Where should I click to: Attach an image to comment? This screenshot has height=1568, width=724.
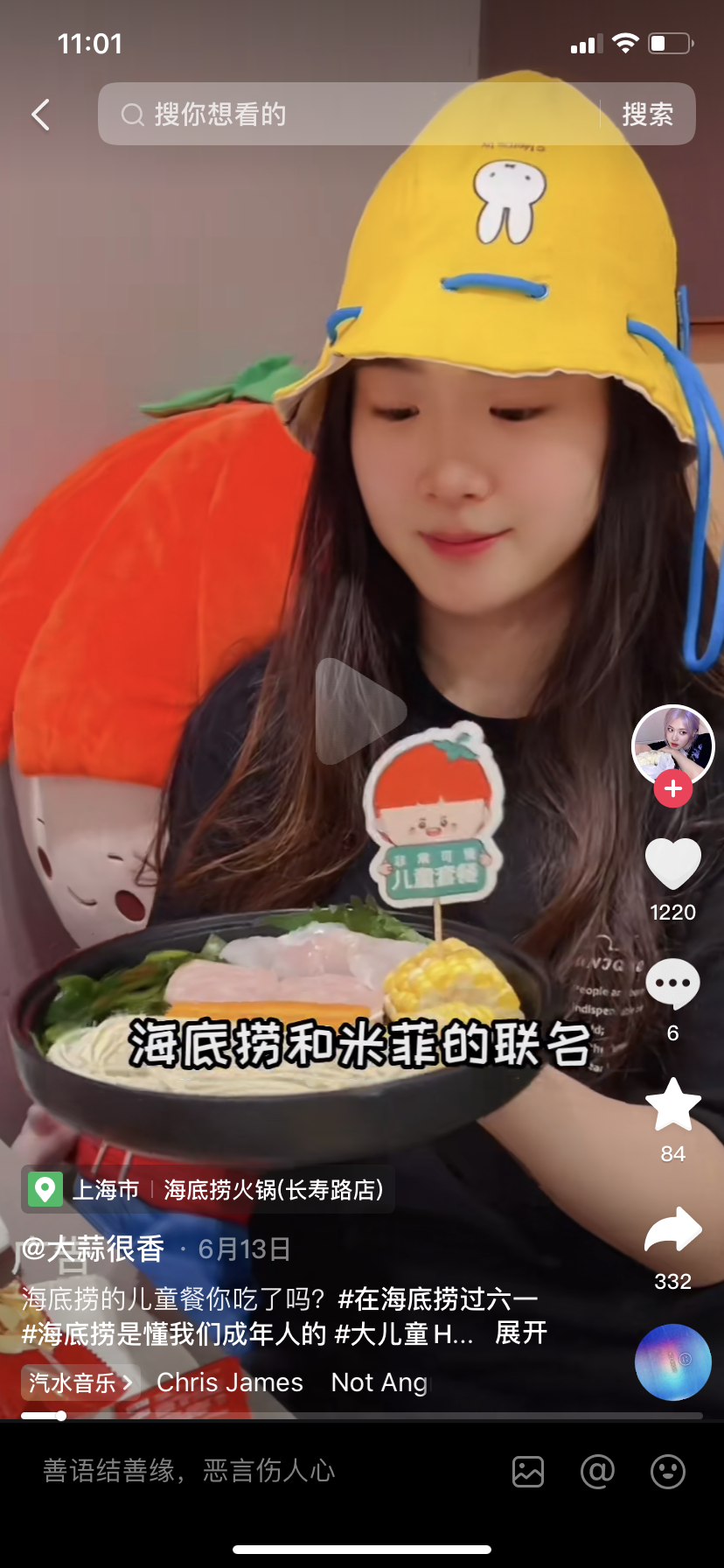(528, 1472)
